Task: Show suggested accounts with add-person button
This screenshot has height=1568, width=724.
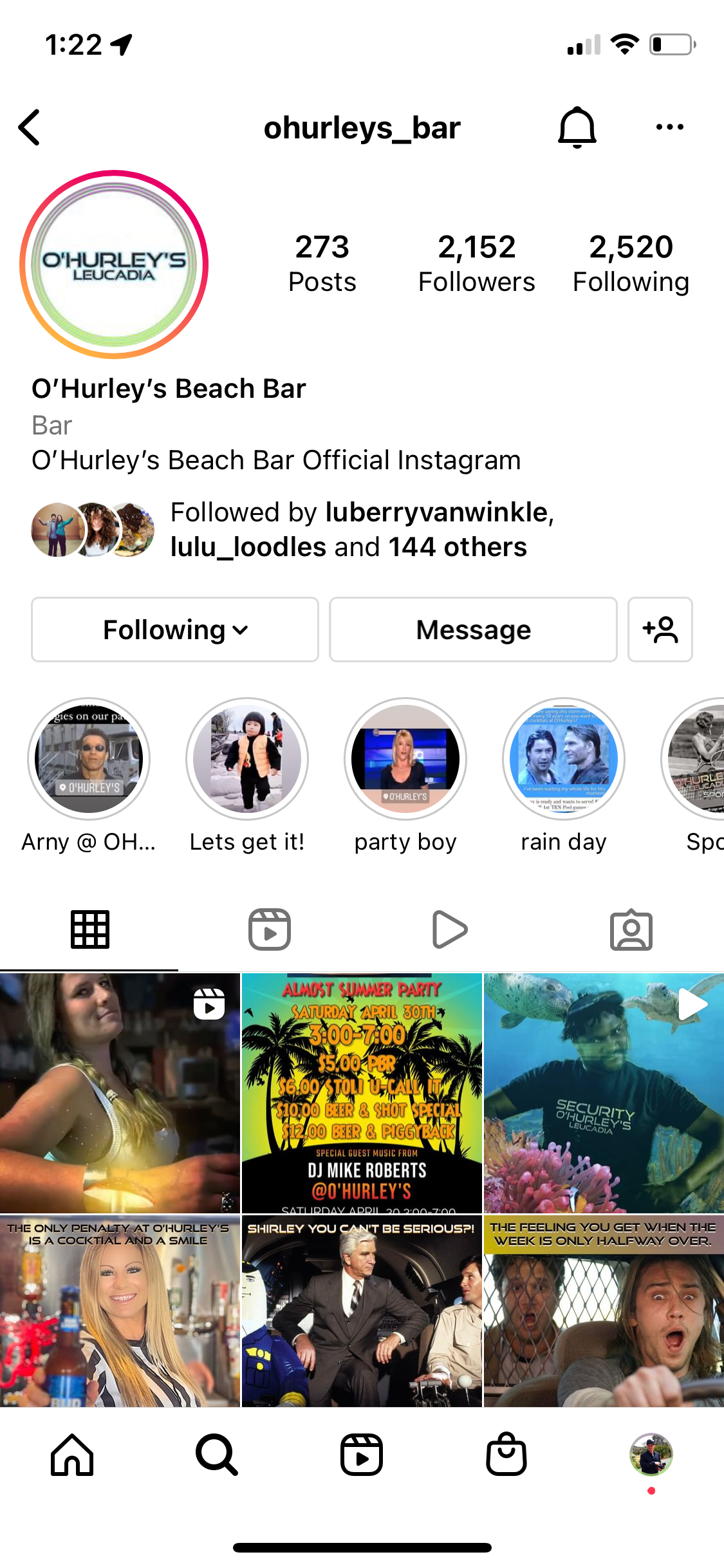Action: click(660, 630)
